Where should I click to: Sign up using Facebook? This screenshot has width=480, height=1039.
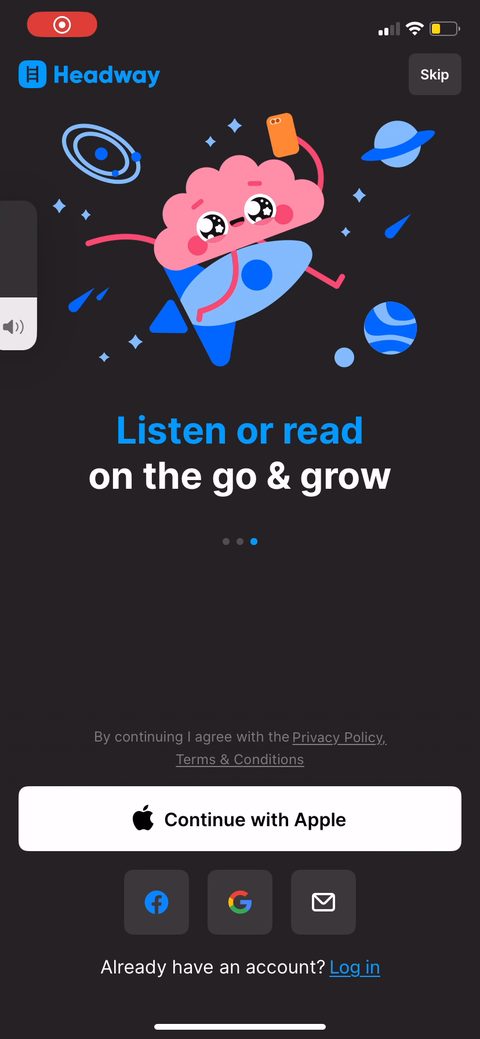pos(156,902)
